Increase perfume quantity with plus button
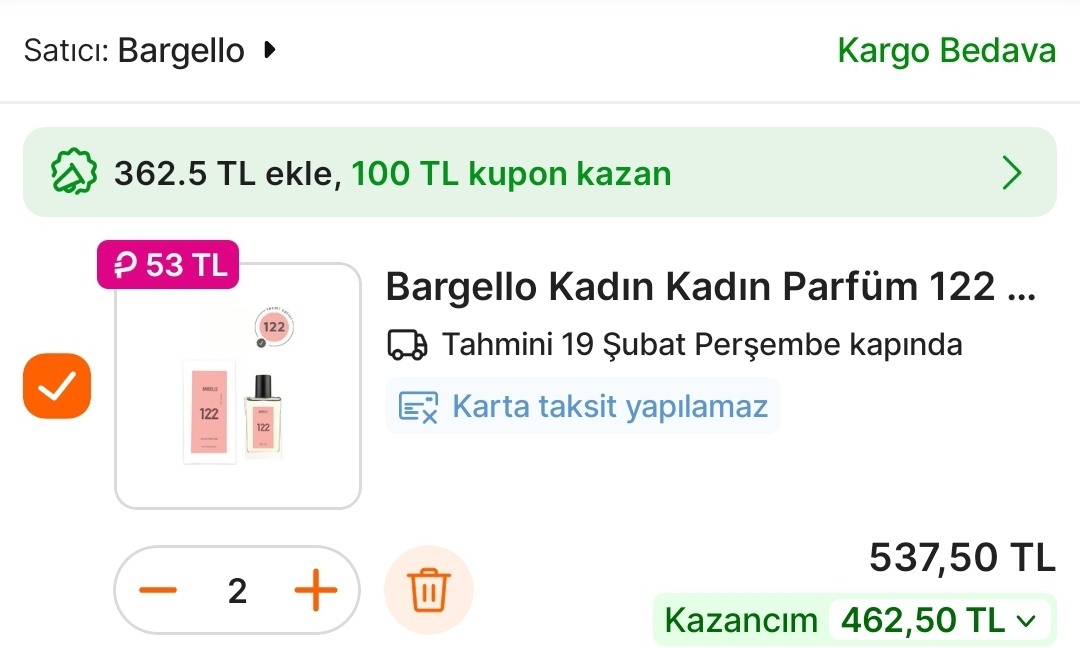The height and width of the screenshot is (648, 1080). tap(316, 591)
